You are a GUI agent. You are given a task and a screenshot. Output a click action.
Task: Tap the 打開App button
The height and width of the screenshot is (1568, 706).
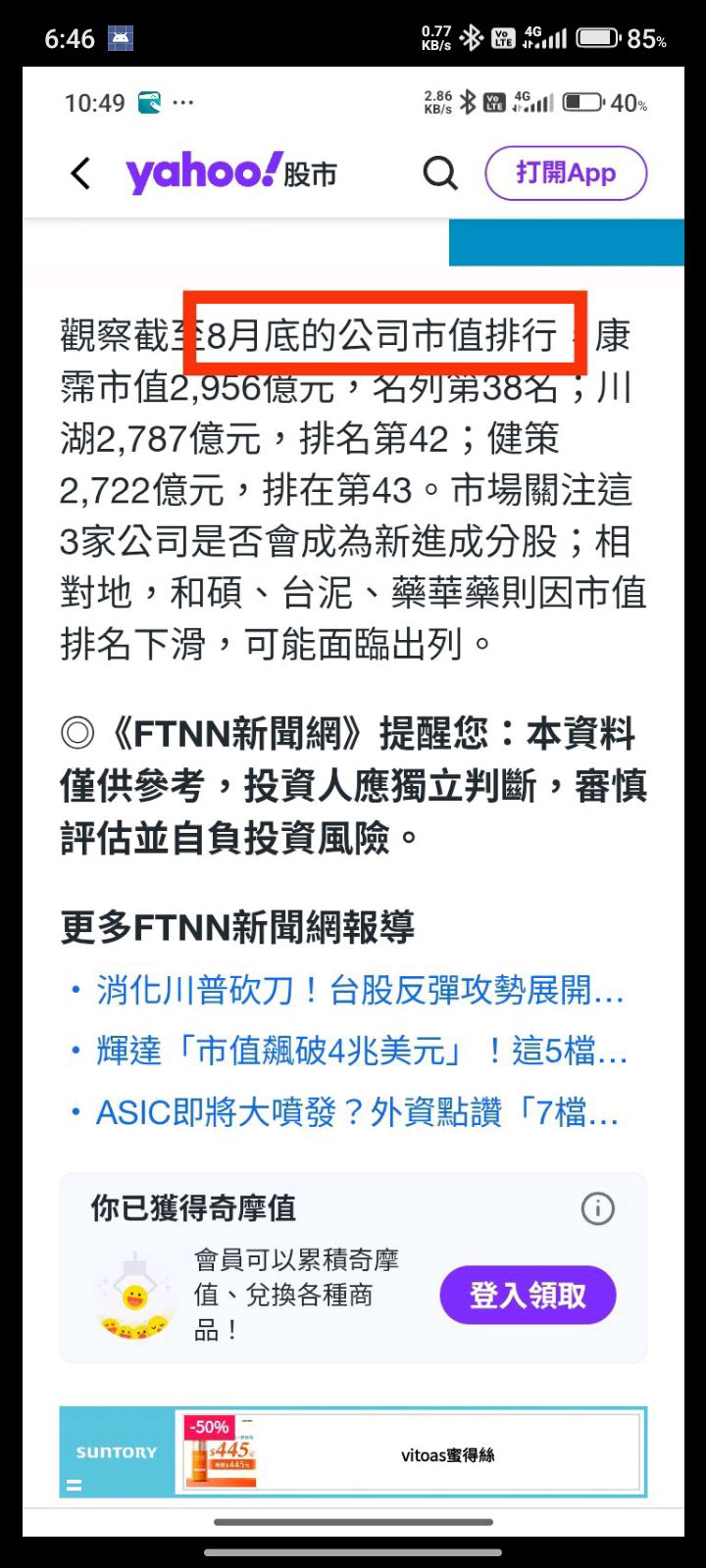pos(566,173)
